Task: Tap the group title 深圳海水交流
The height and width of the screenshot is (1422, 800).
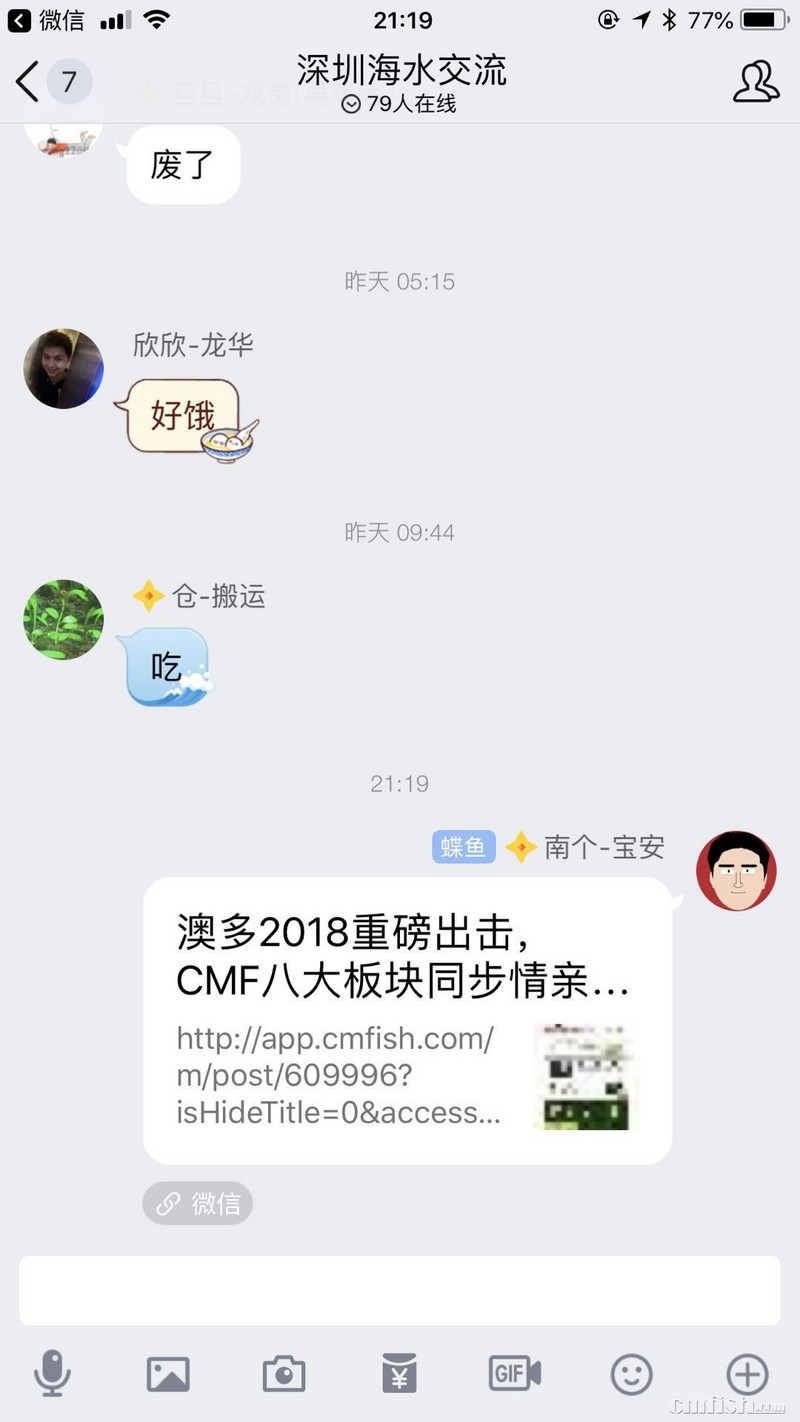Action: click(400, 70)
